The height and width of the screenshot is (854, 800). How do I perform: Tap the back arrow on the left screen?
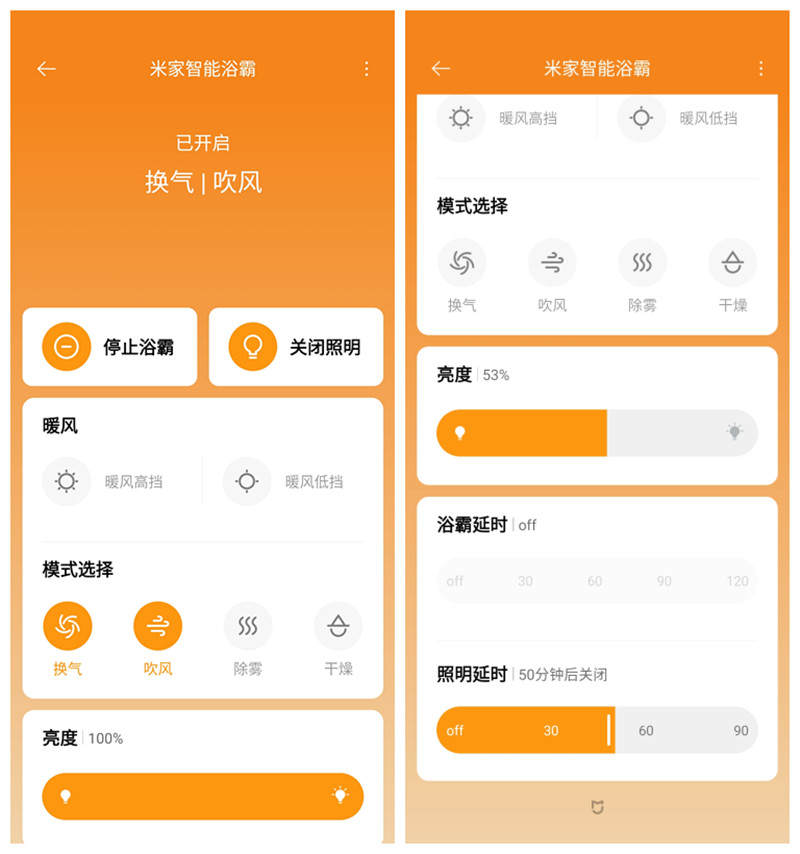click(44, 68)
